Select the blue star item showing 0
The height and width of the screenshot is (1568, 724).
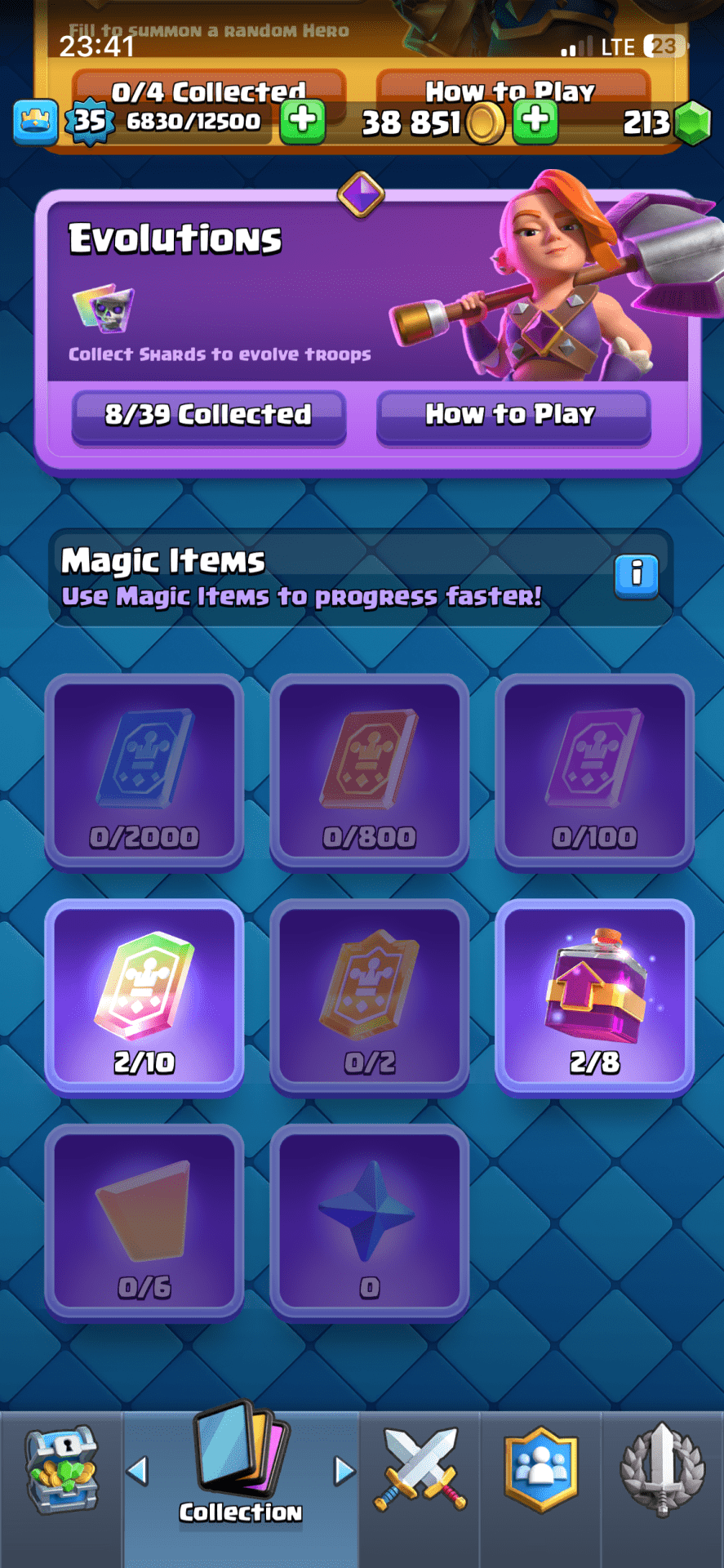(369, 1223)
